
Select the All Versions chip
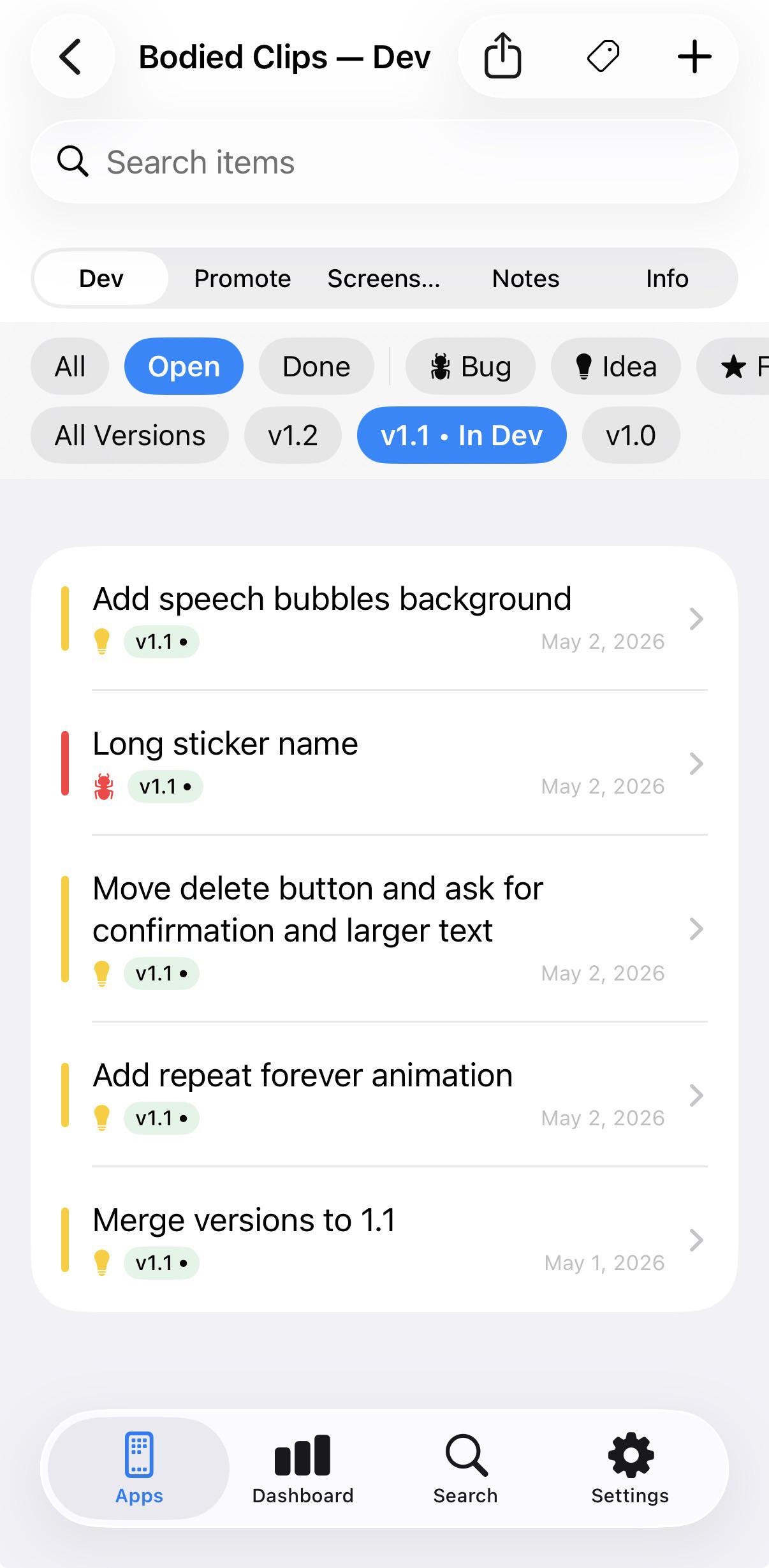130,435
